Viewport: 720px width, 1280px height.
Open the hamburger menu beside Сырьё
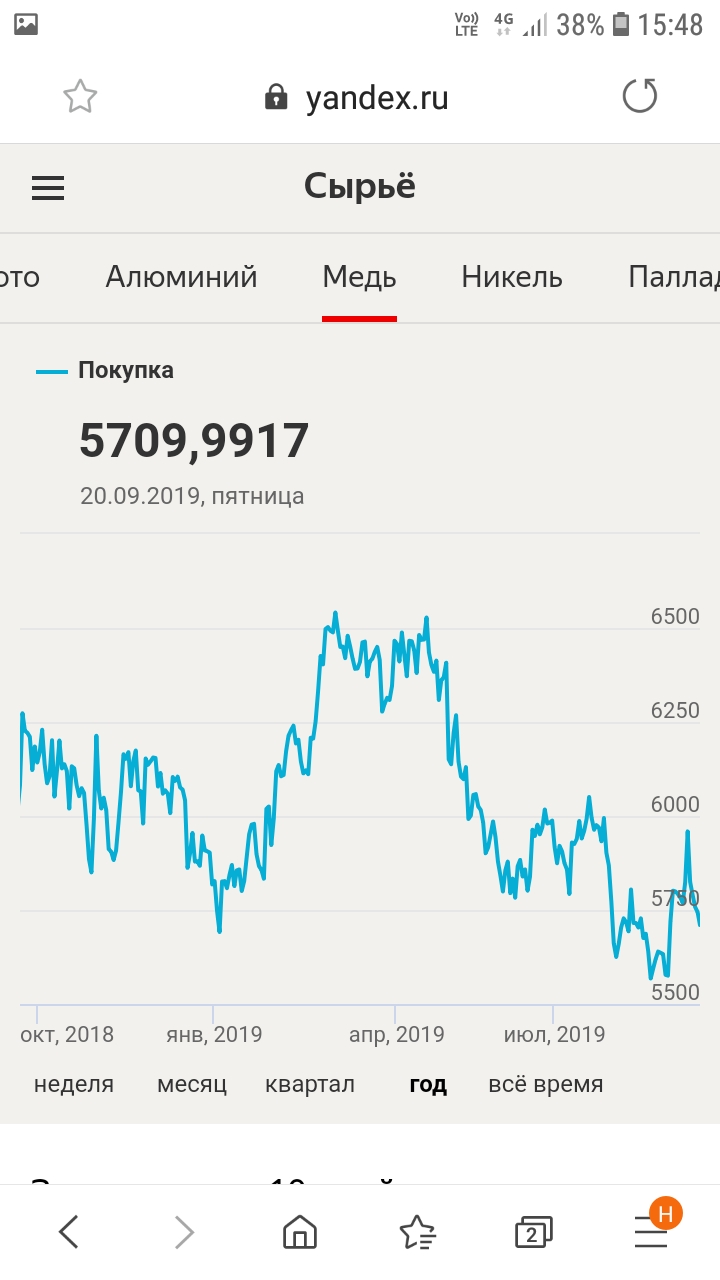coord(48,188)
